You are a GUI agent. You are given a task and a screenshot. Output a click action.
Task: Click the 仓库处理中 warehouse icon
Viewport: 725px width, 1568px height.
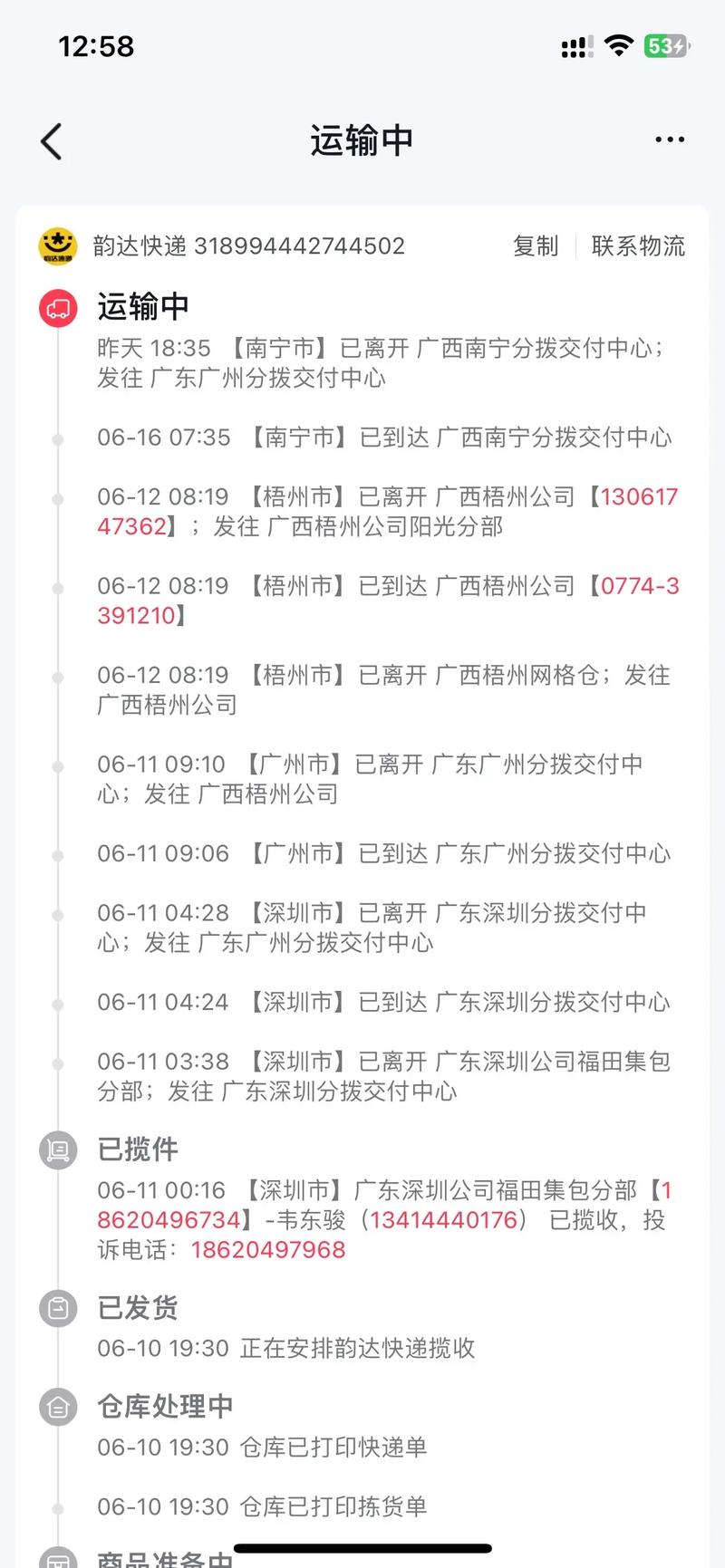[x=57, y=1407]
